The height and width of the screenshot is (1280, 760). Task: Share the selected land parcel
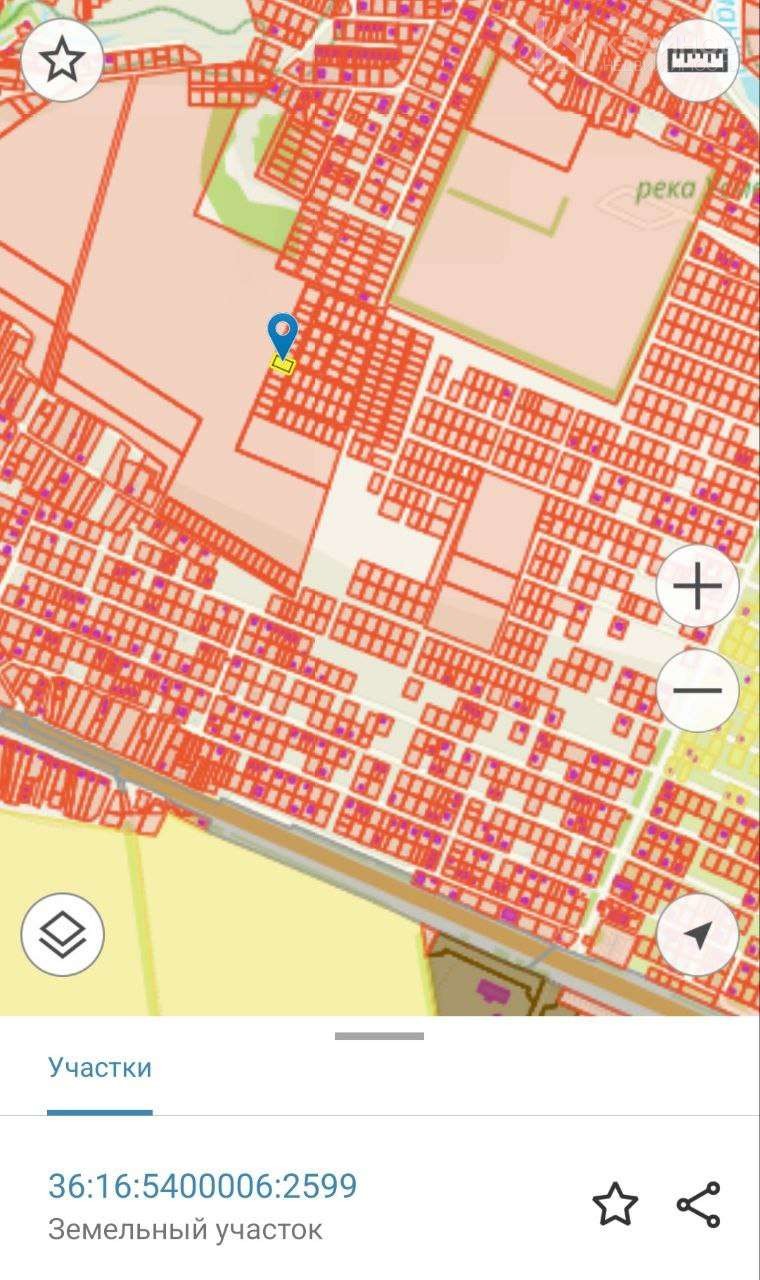pyautogui.click(x=698, y=1204)
